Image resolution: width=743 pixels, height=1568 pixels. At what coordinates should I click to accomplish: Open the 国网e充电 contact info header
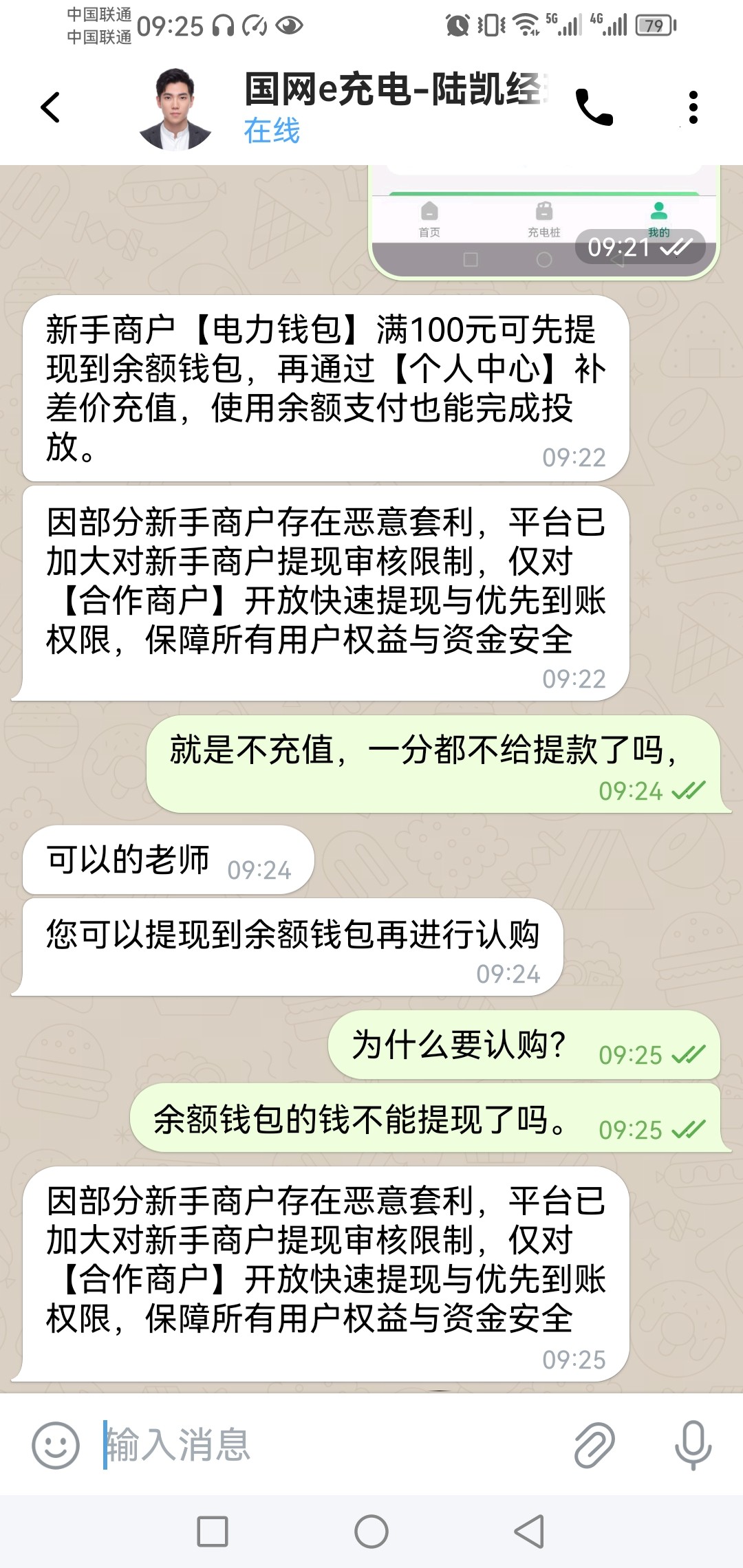[396, 107]
